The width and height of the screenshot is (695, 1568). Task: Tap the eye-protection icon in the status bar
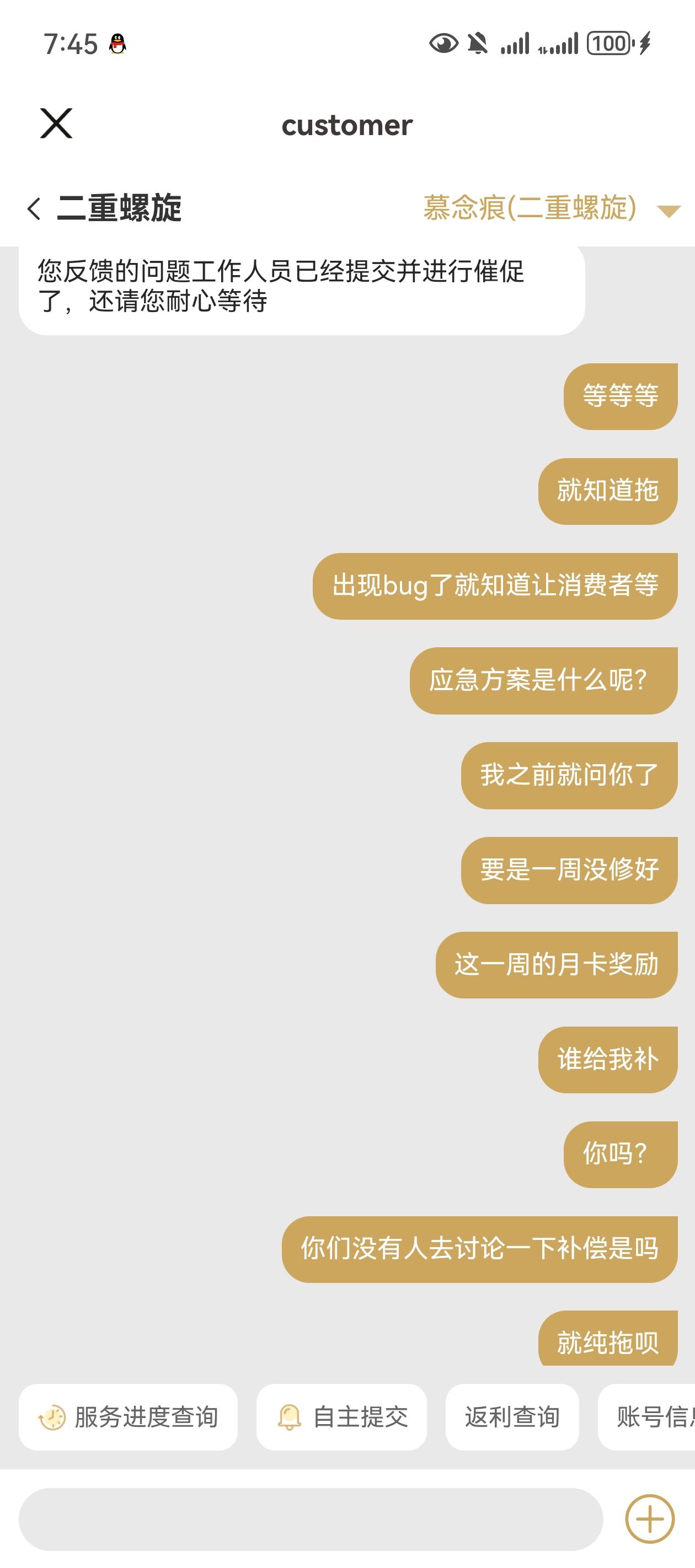pos(445,44)
